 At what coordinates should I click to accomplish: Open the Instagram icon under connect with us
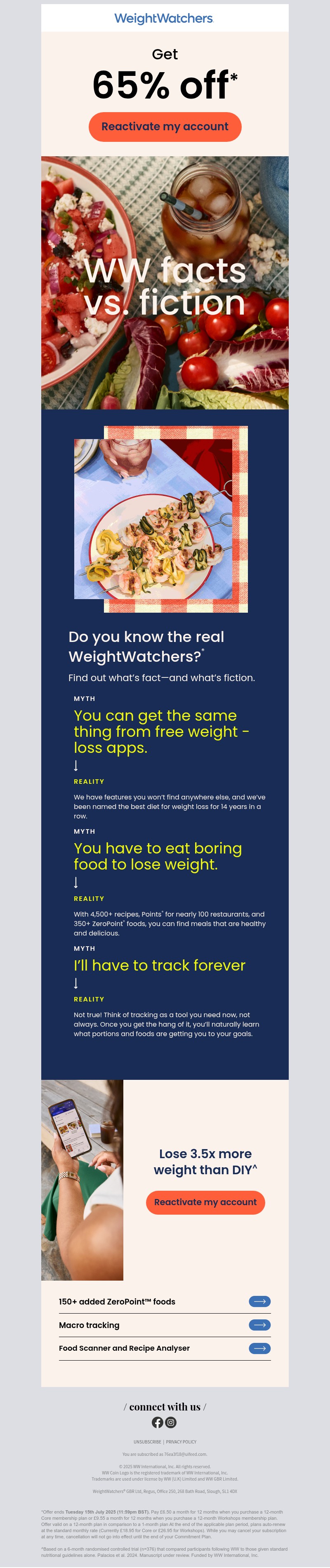coord(171,1422)
